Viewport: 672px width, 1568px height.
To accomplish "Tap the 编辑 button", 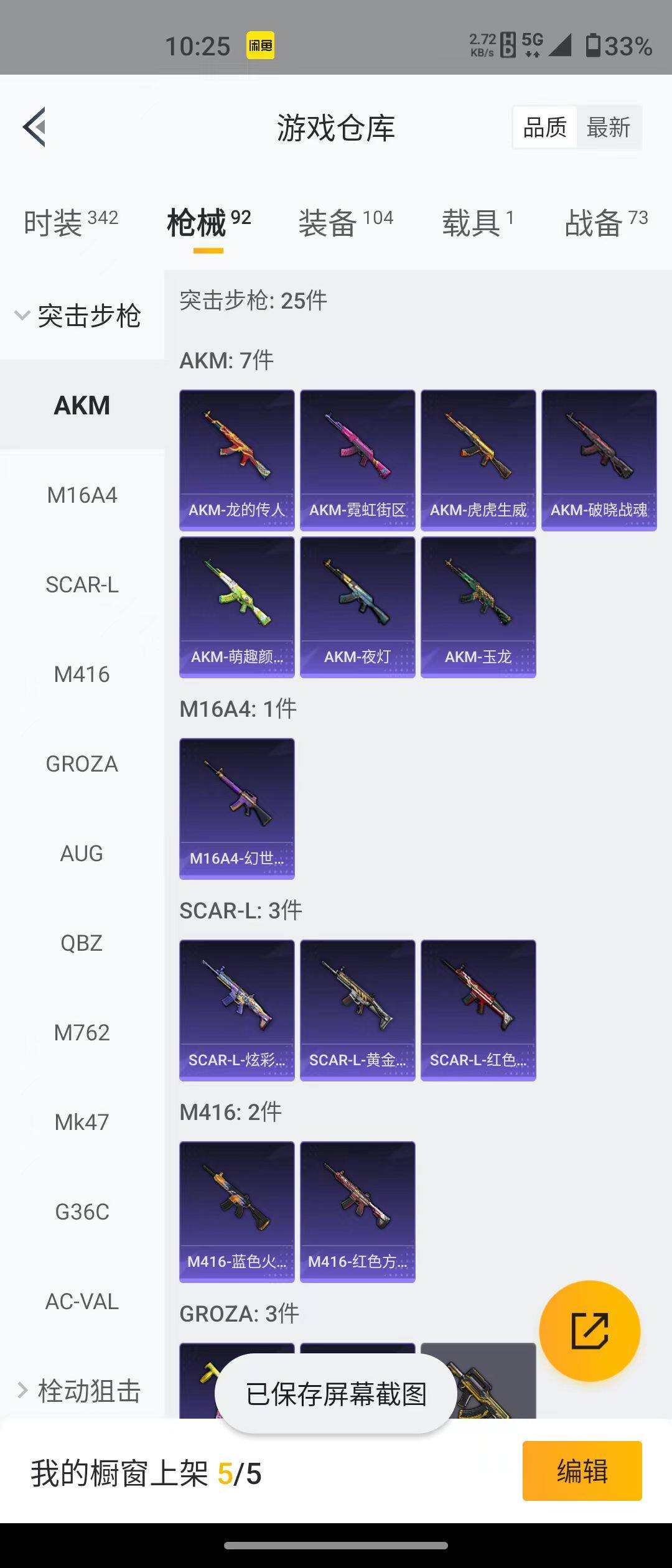I will 582,1471.
